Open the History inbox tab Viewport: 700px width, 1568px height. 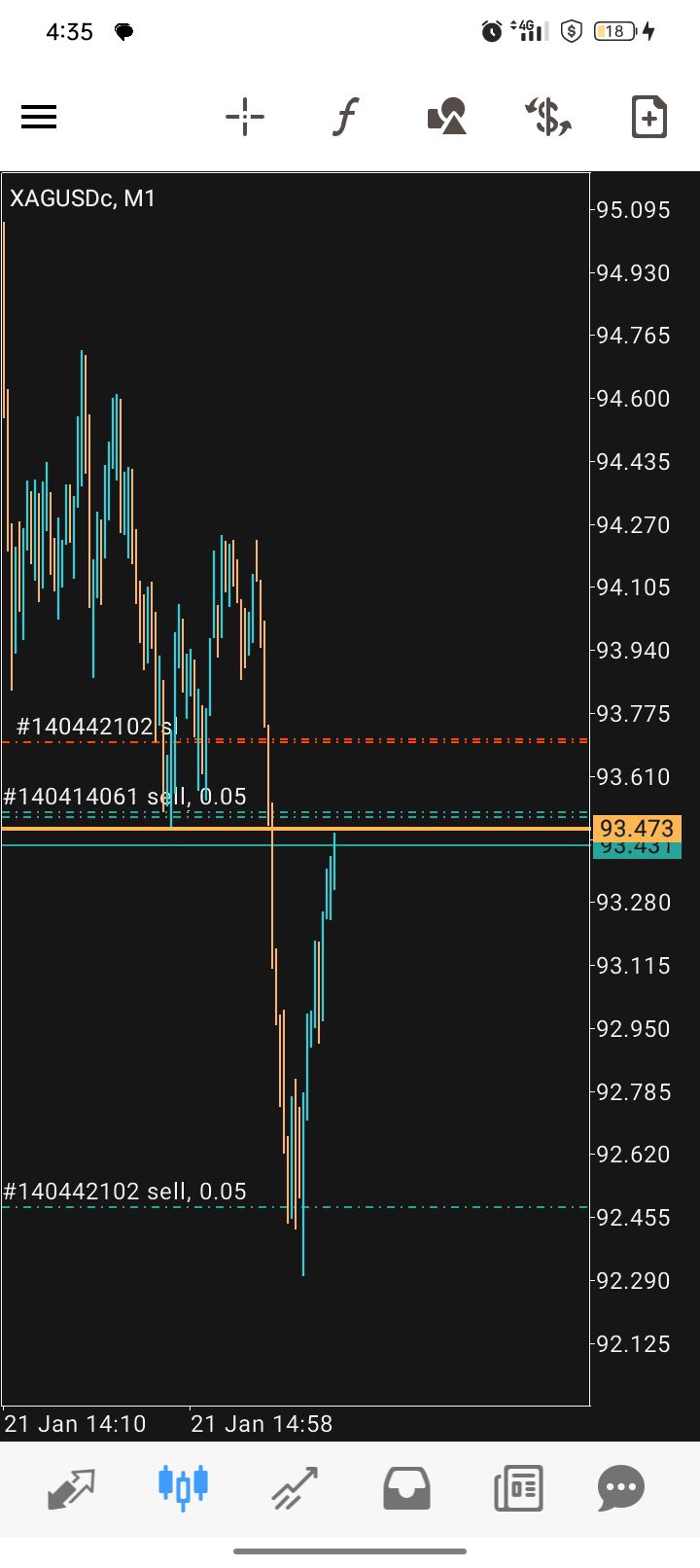pyautogui.click(x=406, y=1487)
